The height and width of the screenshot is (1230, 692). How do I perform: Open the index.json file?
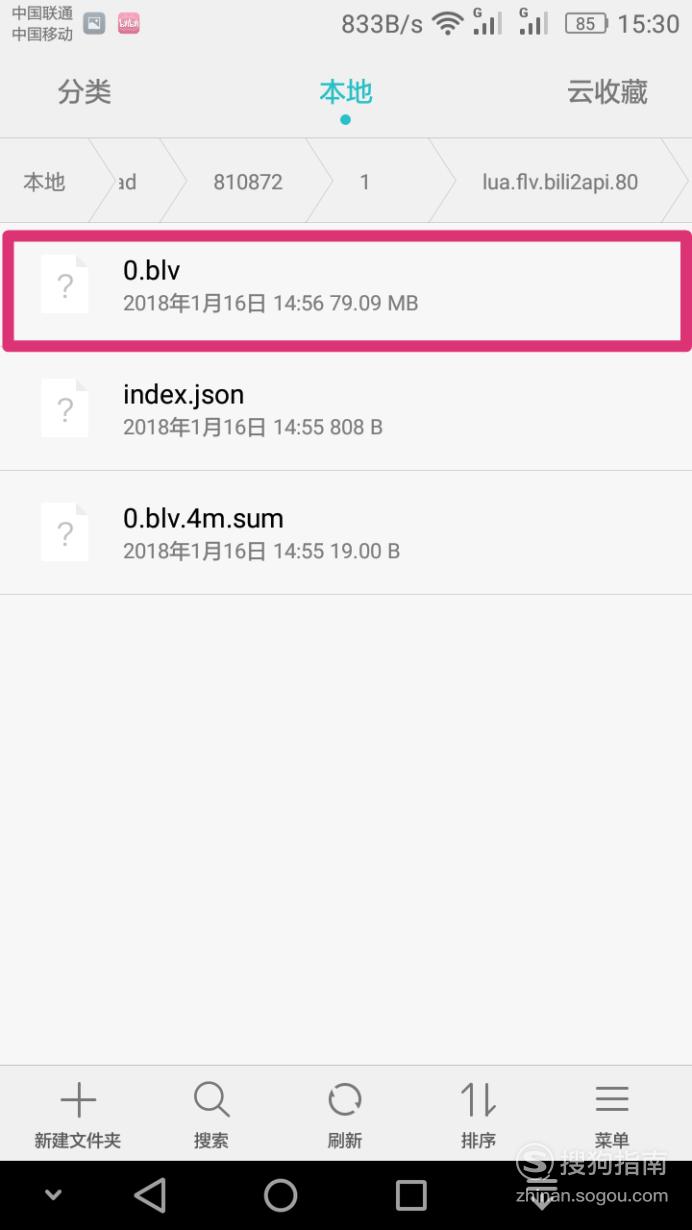(346, 409)
